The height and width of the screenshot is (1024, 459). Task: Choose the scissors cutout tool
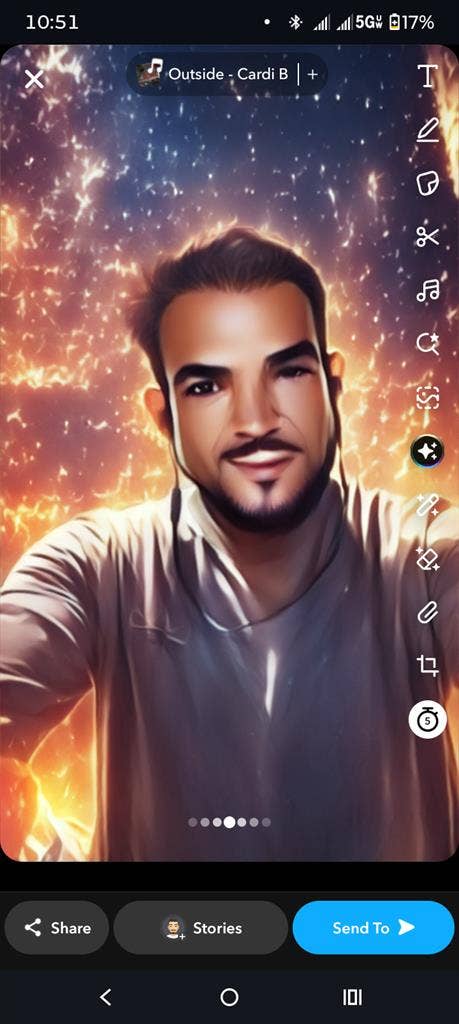428,236
